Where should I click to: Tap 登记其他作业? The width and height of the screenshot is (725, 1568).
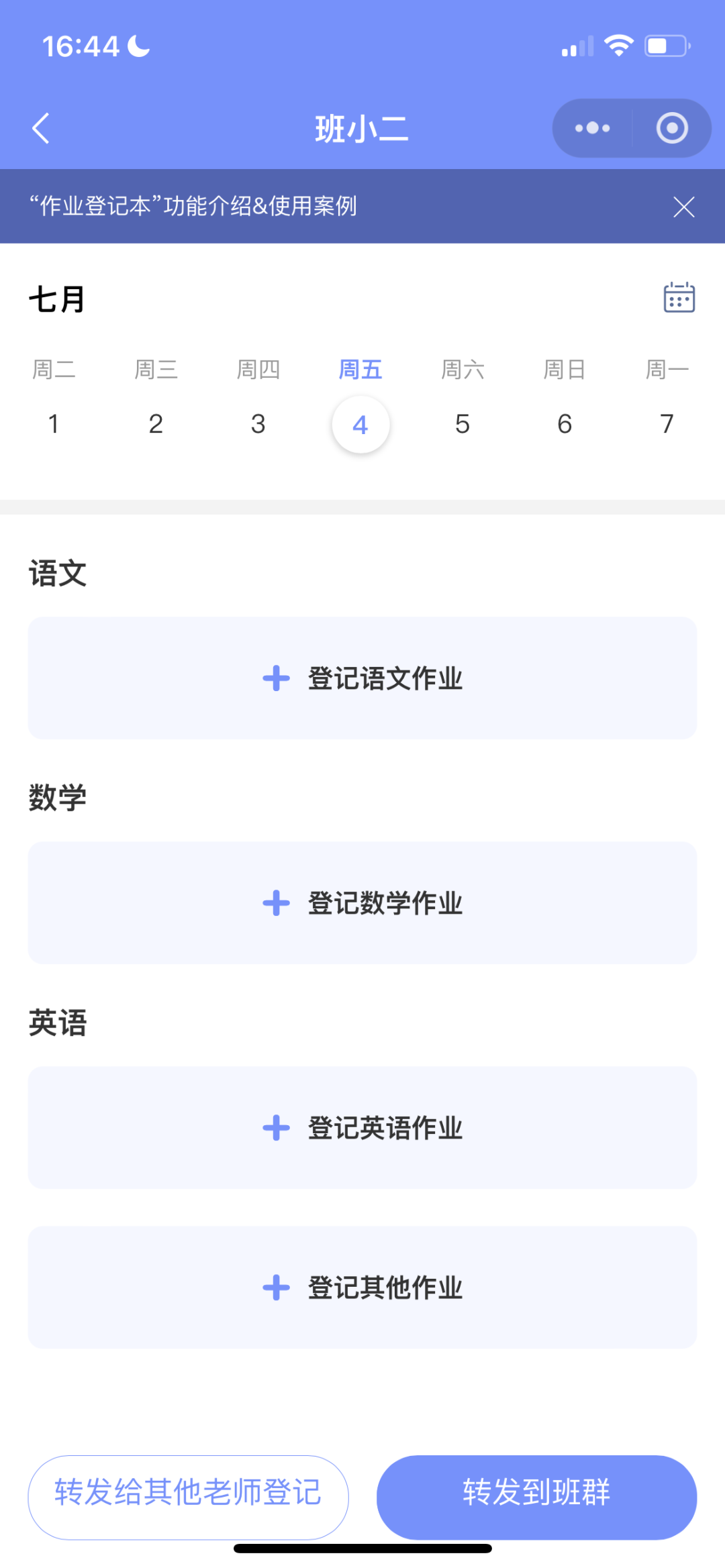(362, 1288)
